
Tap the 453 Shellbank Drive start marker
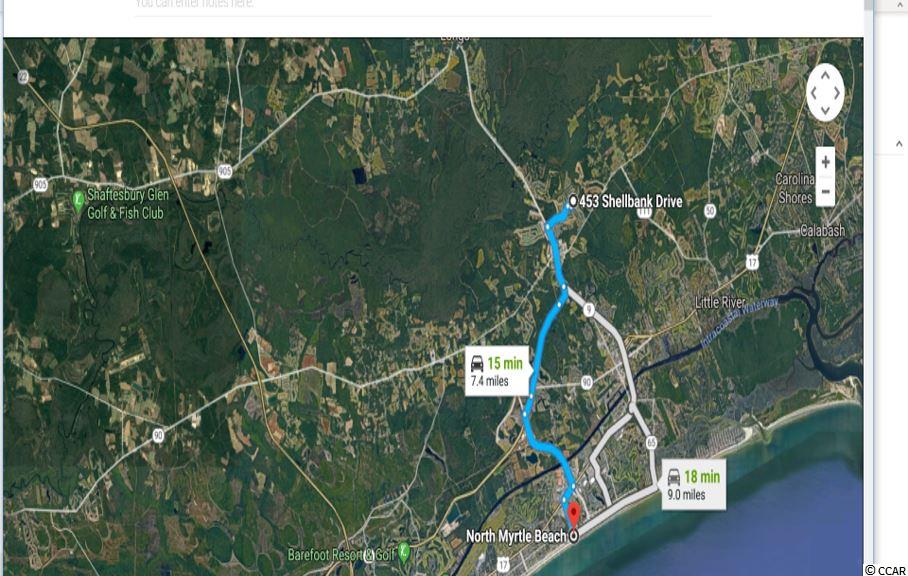click(573, 201)
